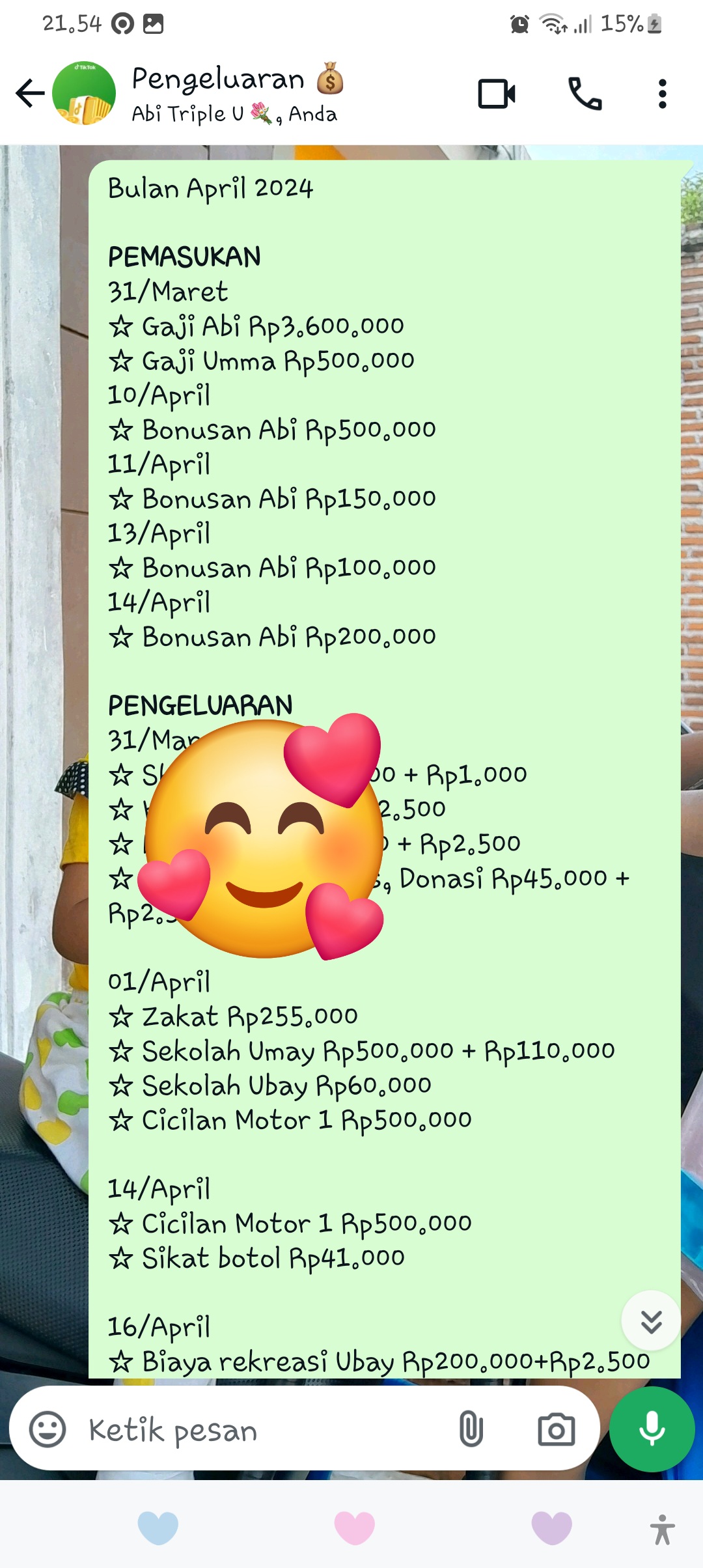Tap the green microphone voice message button
The width and height of the screenshot is (703, 1568).
click(652, 1429)
